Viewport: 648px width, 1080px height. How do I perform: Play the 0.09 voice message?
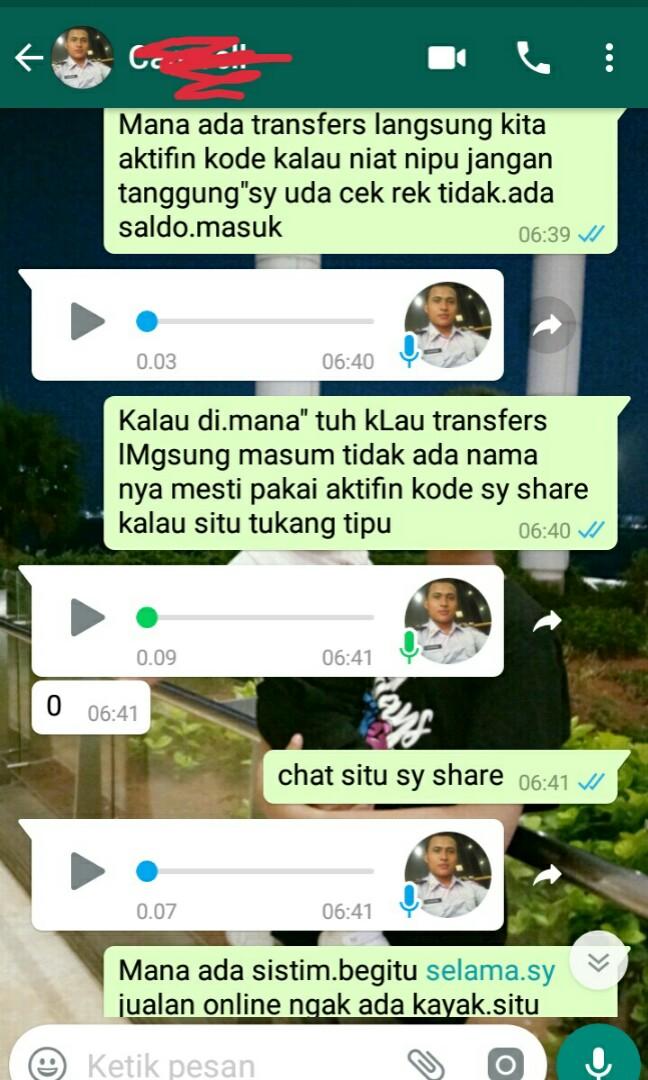88,618
